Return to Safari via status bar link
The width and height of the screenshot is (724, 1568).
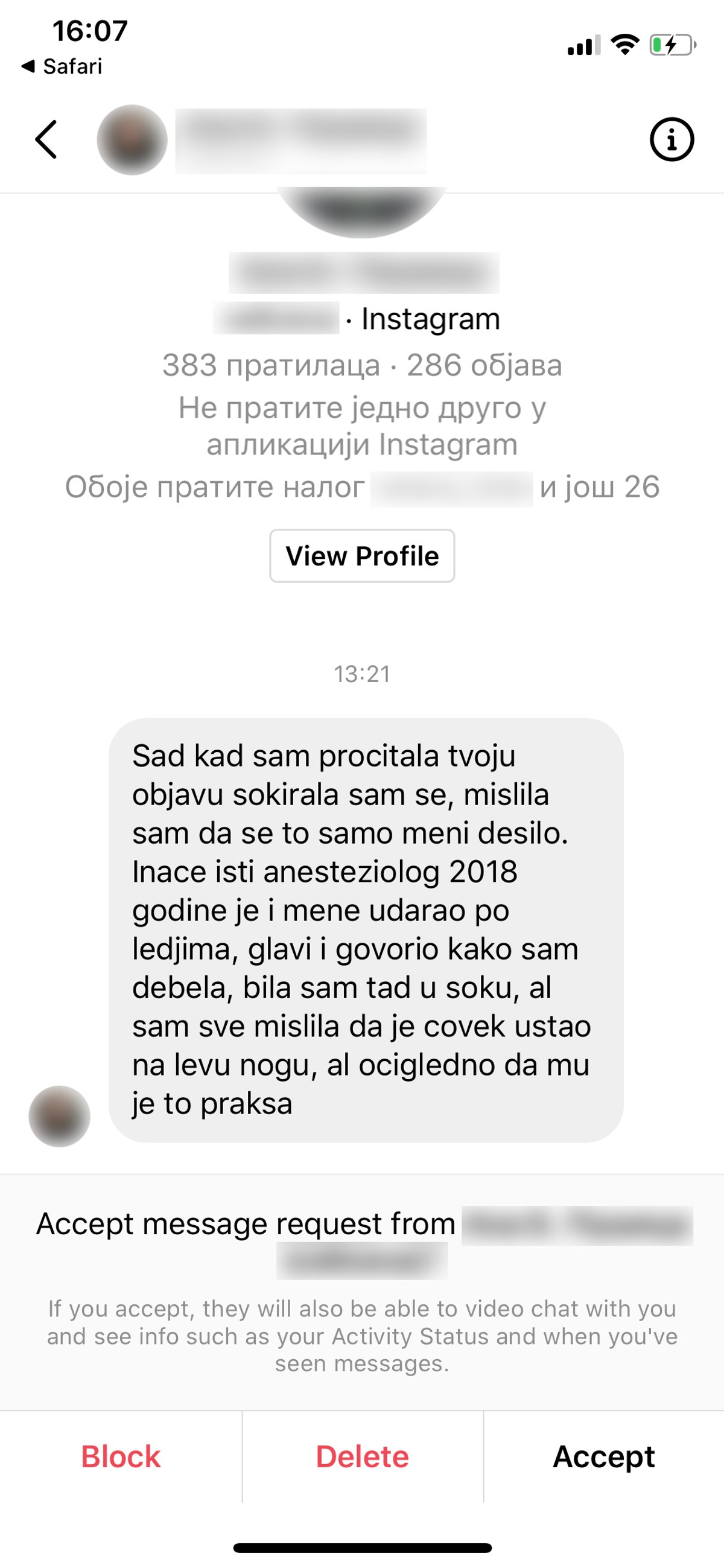[62, 66]
